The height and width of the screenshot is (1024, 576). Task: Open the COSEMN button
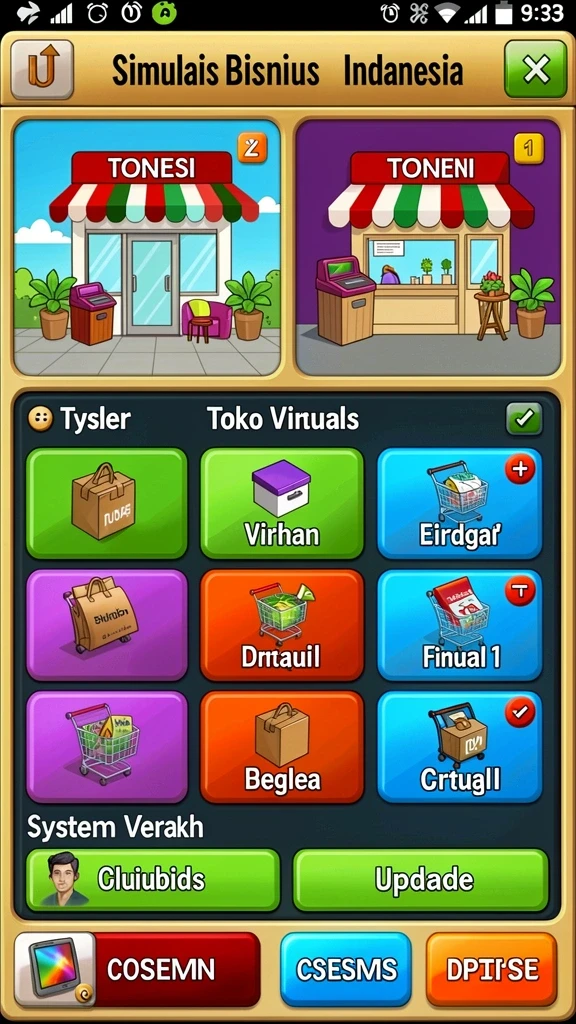click(x=137, y=970)
